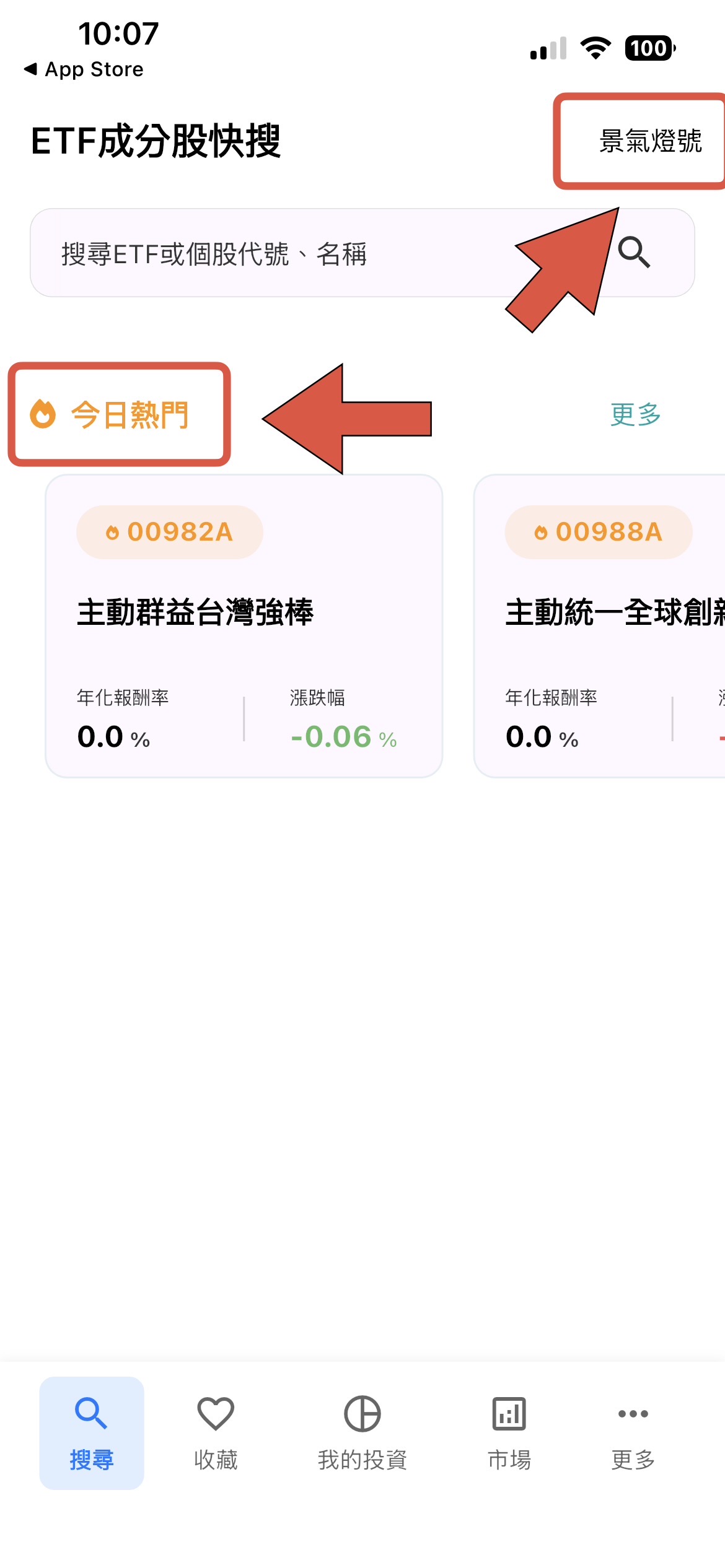View 更多 of today's hot ETFs

click(635, 414)
